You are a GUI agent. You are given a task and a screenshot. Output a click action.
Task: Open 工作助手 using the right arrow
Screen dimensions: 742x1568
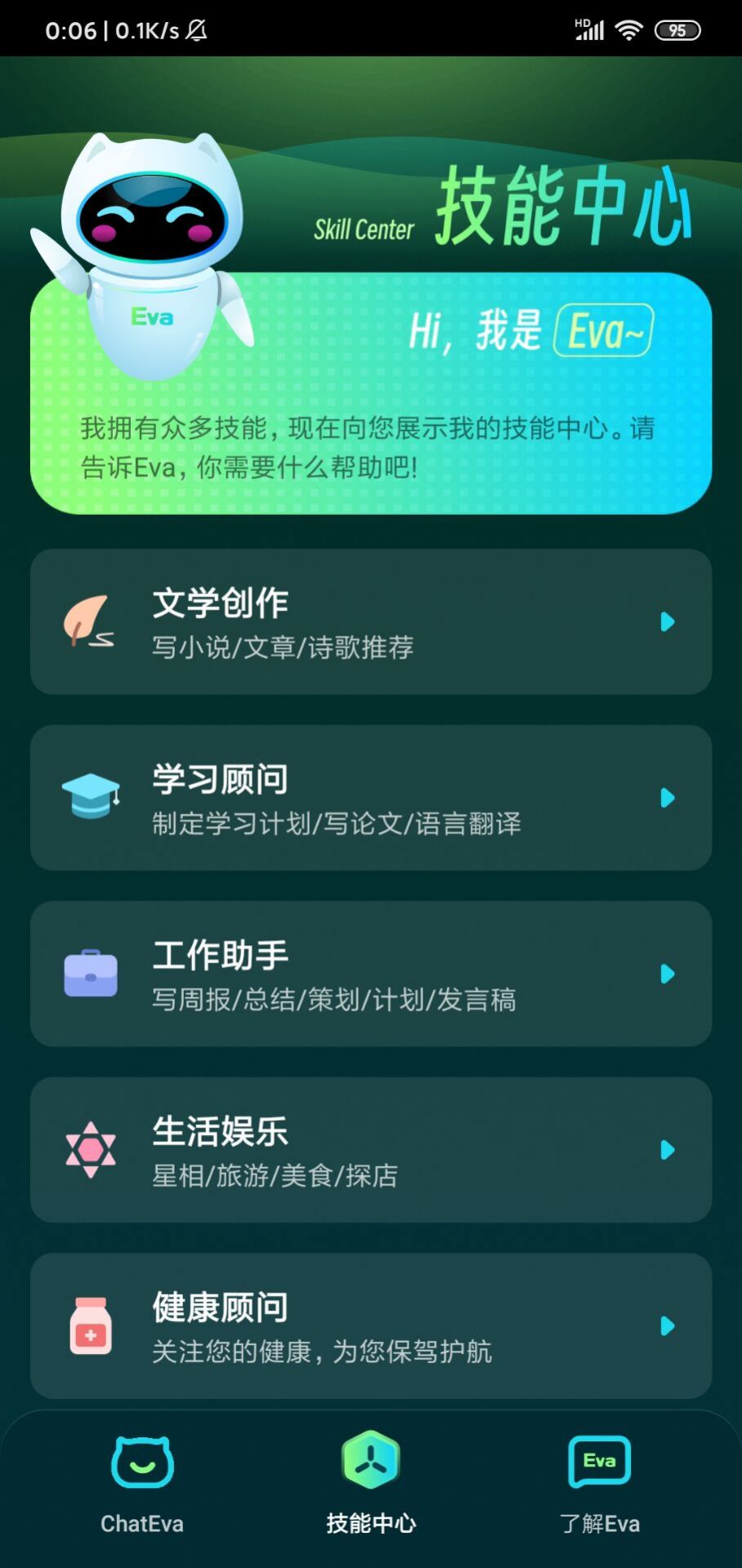[x=668, y=973]
